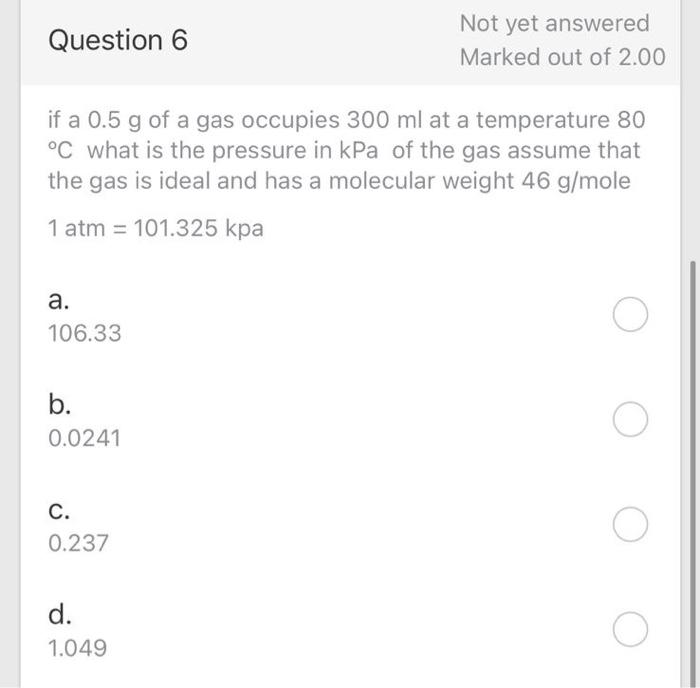Select answer a. 106.33
Image resolution: width=700 pixels, height=688 pixels.
[x=631, y=317]
